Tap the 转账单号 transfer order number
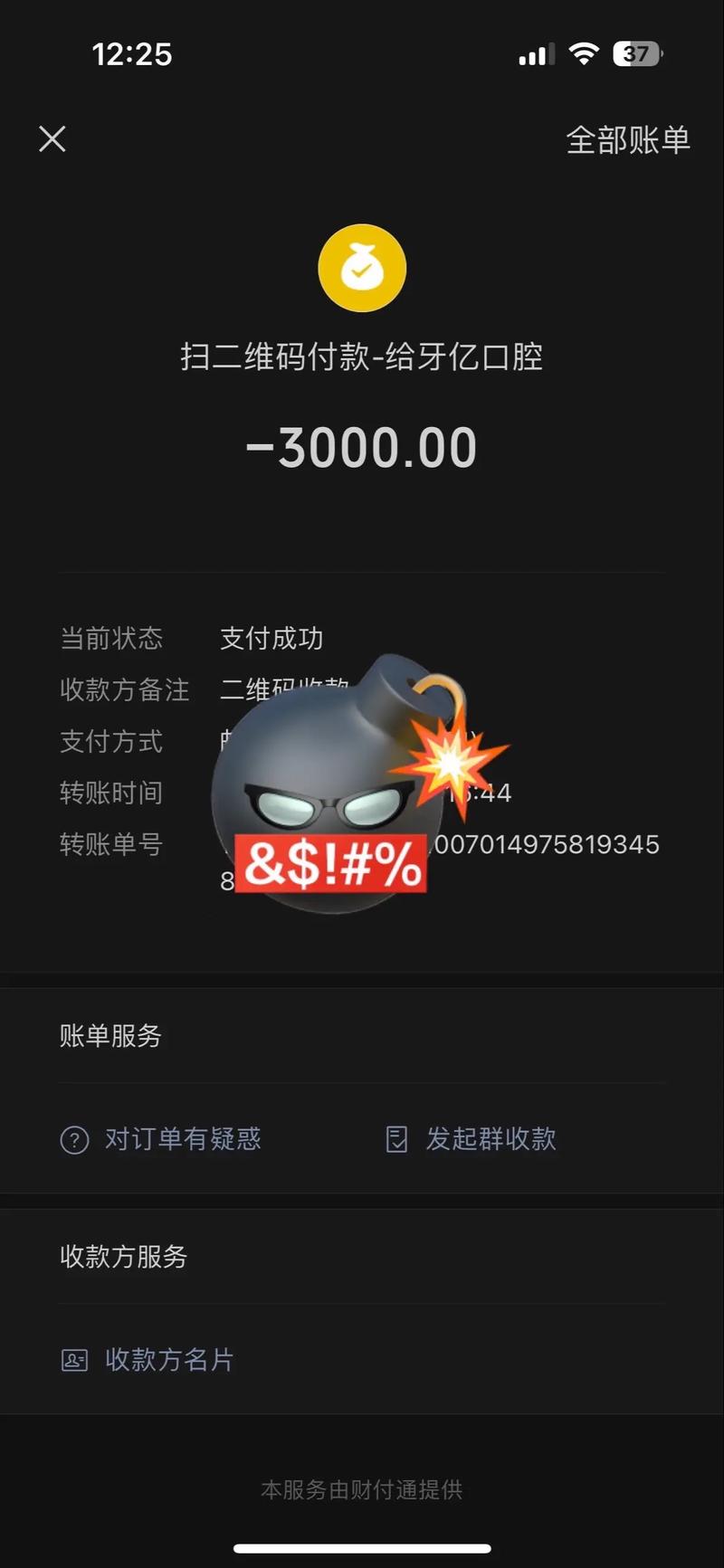724x1568 pixels. [x=110, y=845]
